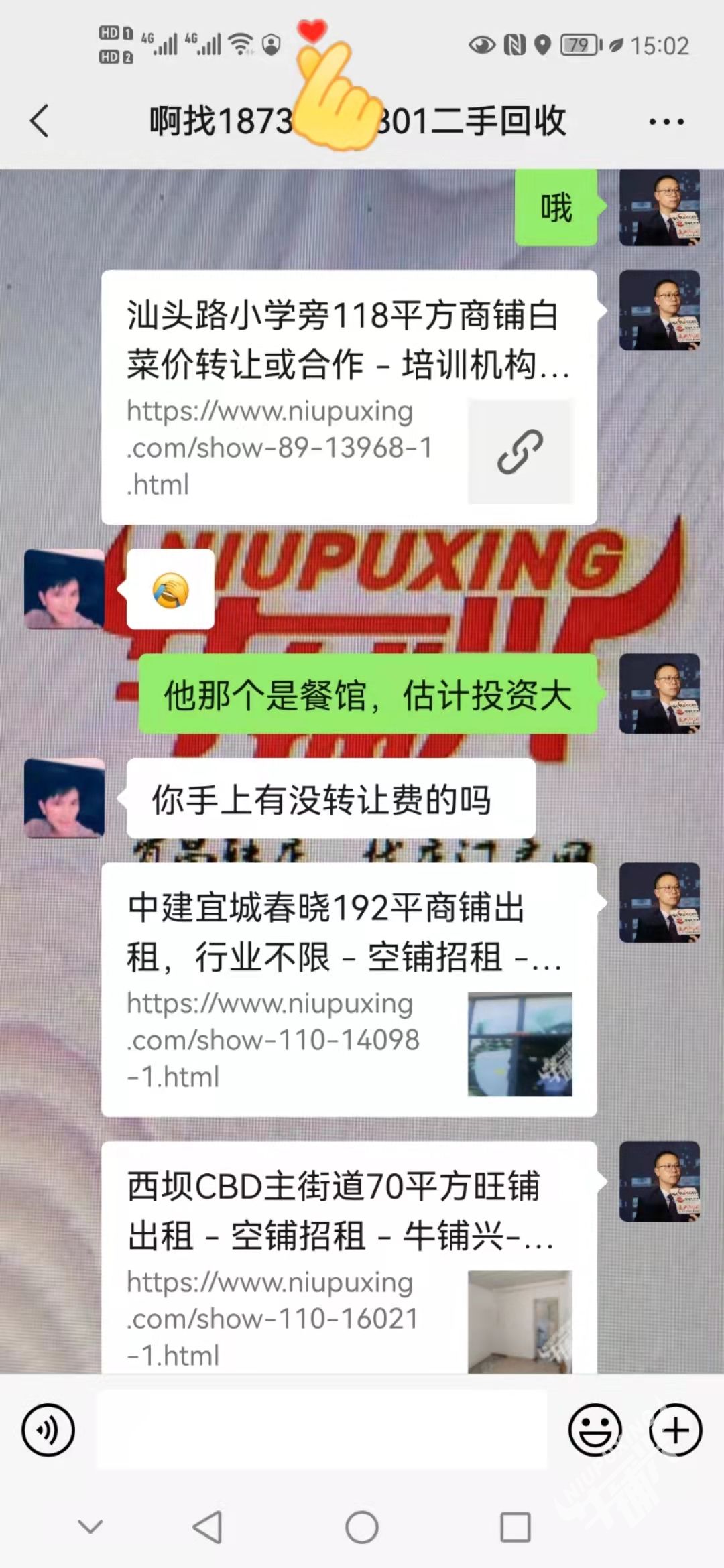Tap the system home button

pos(362,1527)
